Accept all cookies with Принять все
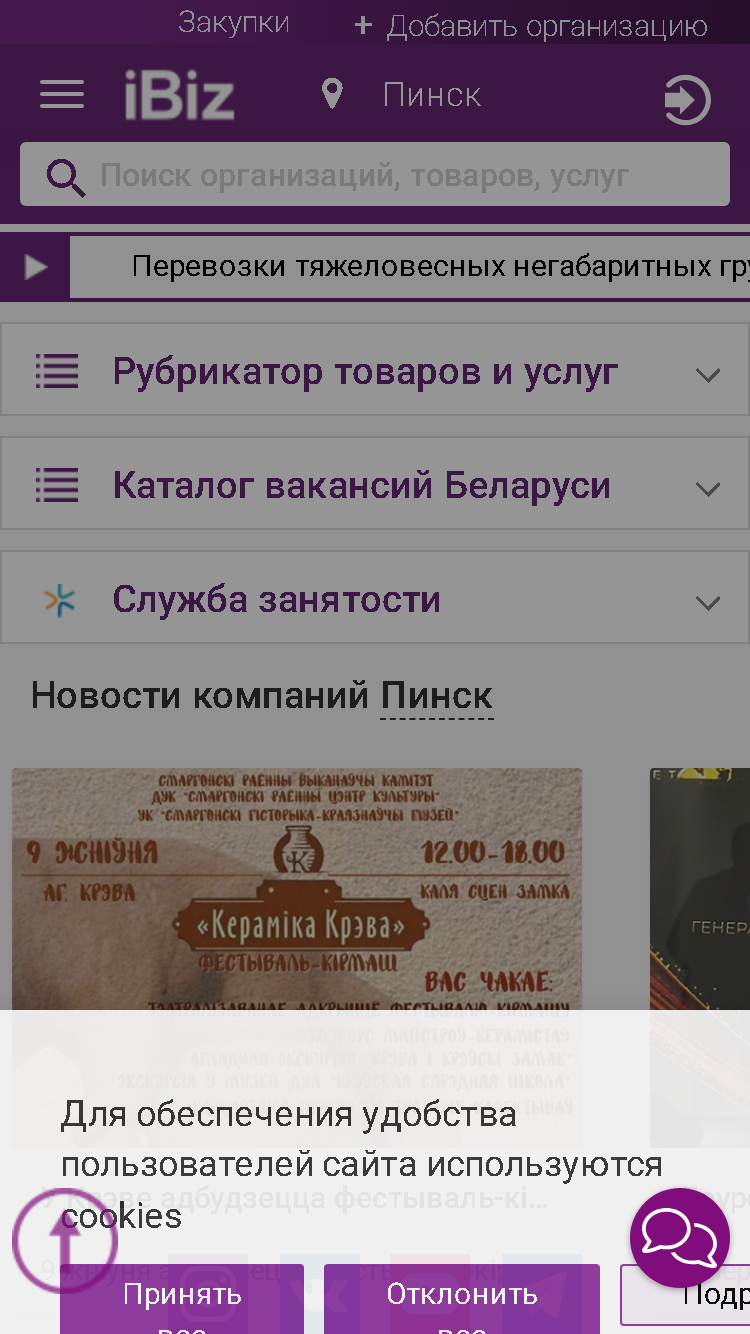 [x=182, y=1299]
